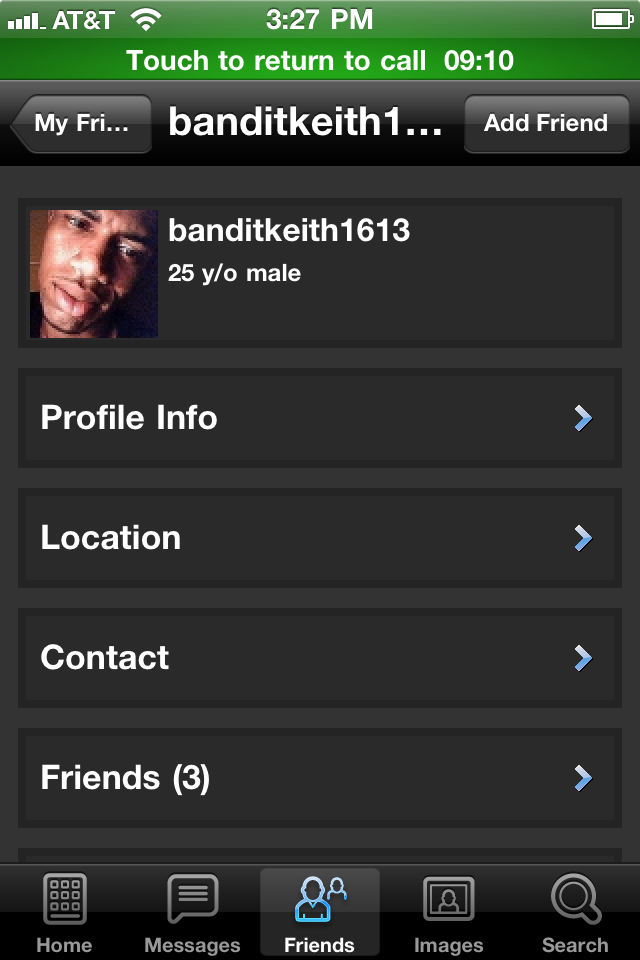The width and height of the screenshot is (640, 960).
Task: Show the Friends (3) list
Action: 320,778
